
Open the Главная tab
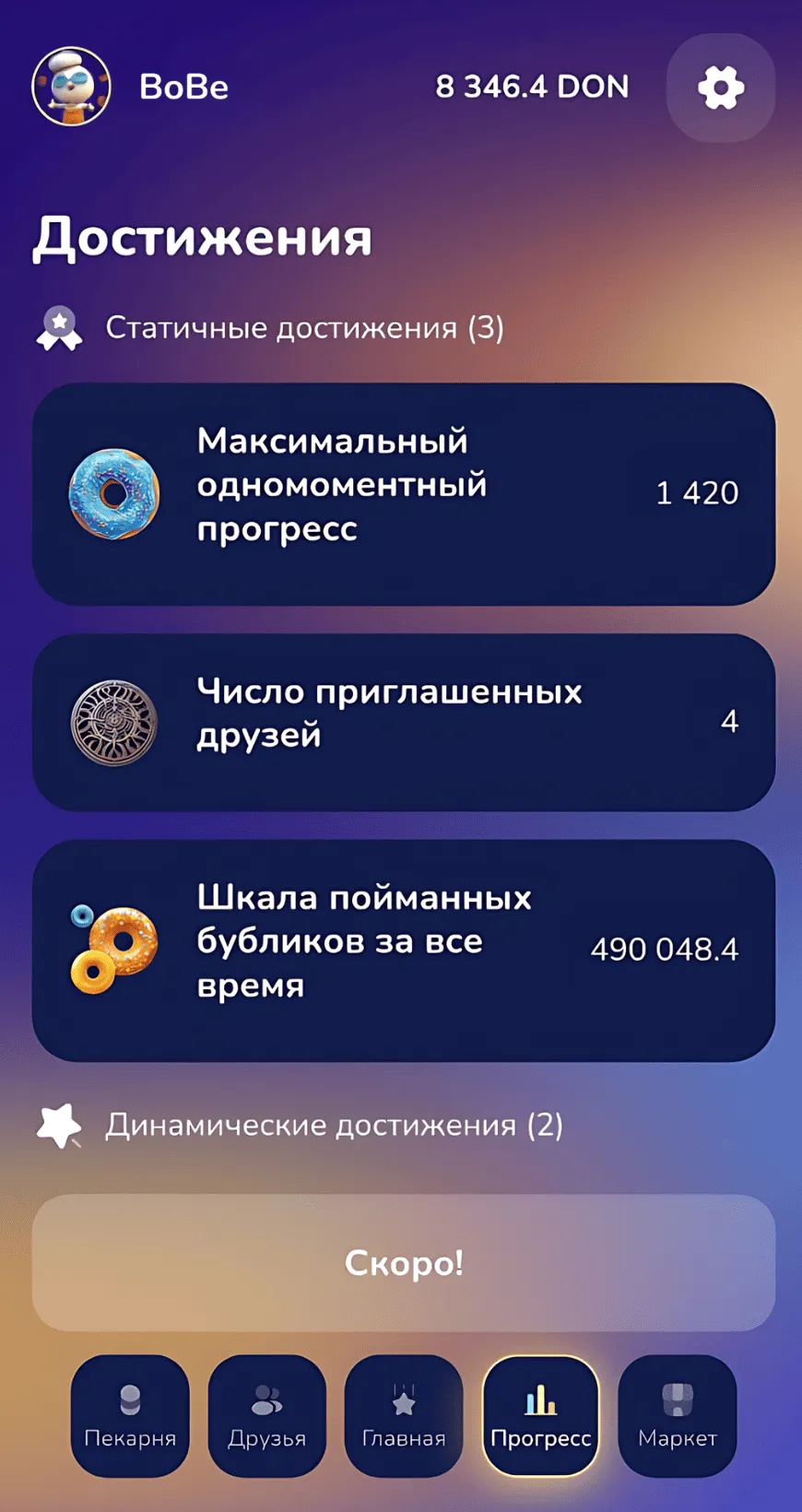click(404, 1415)
